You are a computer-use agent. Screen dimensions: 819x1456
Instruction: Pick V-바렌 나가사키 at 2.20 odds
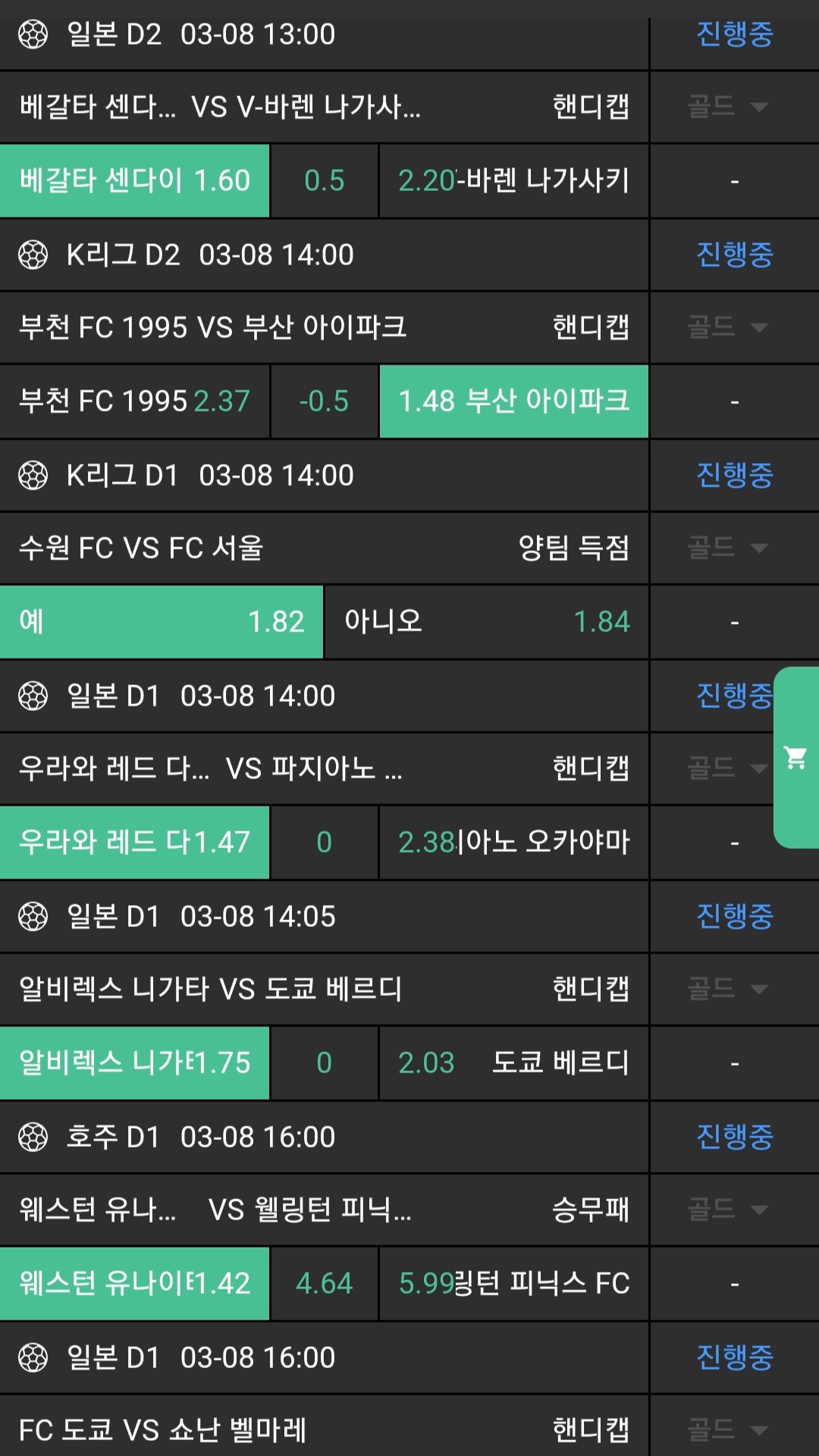[x=513, y=181]
